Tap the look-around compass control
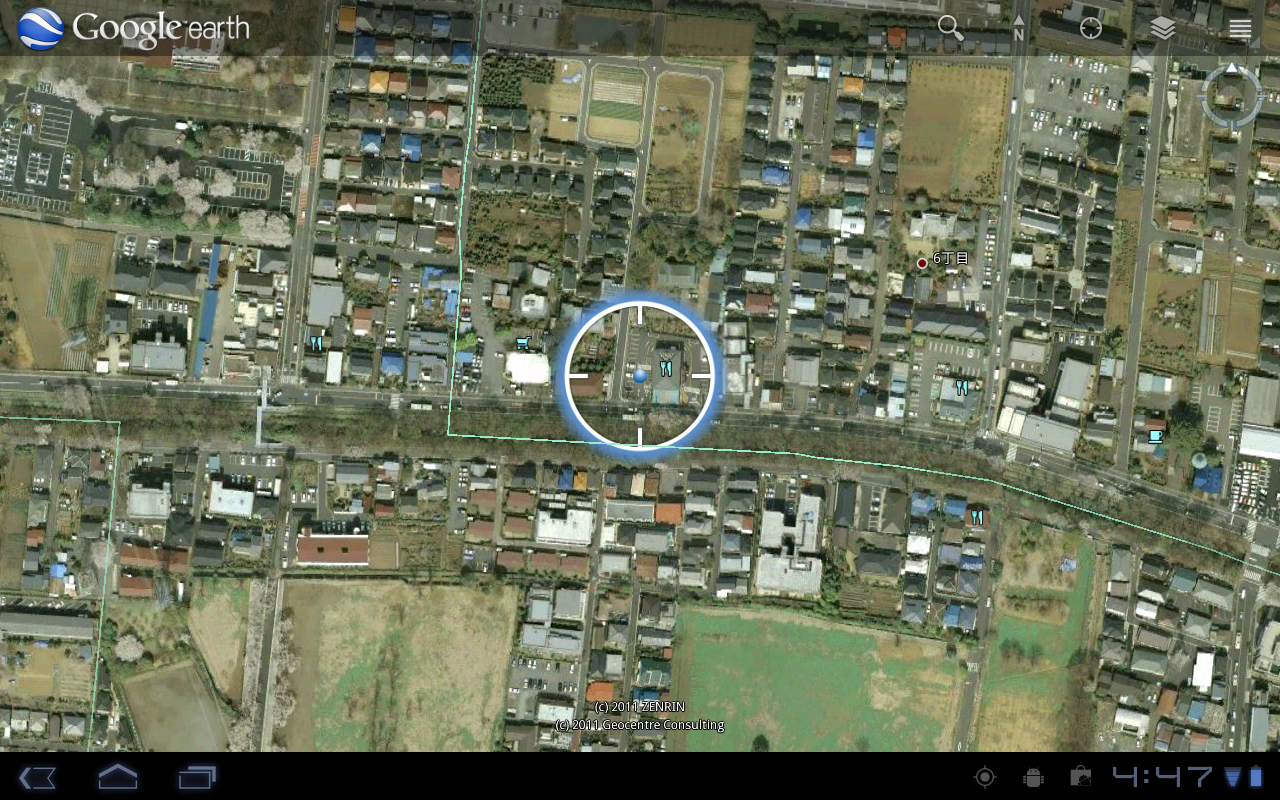The width and height of the screenshot is (1280, 800). (x=1232, y=96)
